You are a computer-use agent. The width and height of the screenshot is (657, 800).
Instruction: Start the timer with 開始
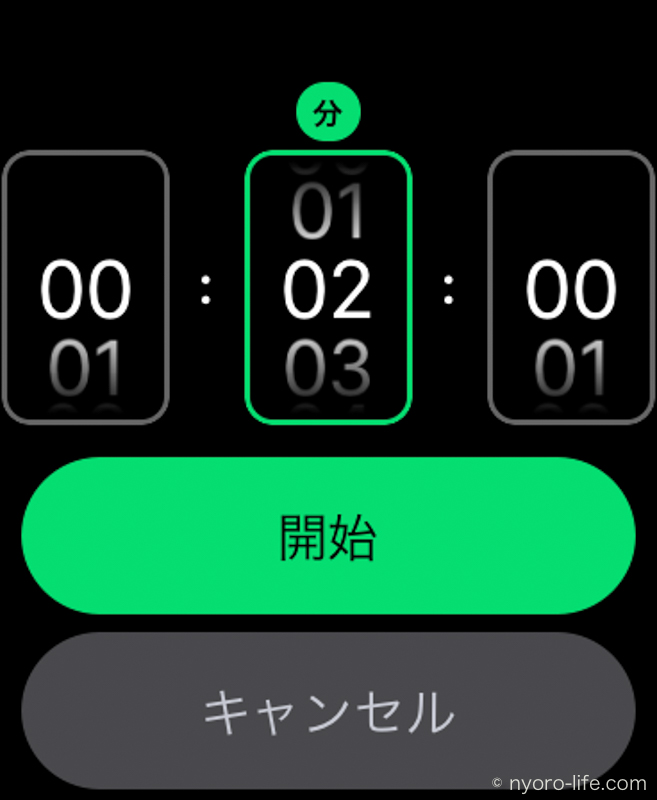[x=328, y=537]
